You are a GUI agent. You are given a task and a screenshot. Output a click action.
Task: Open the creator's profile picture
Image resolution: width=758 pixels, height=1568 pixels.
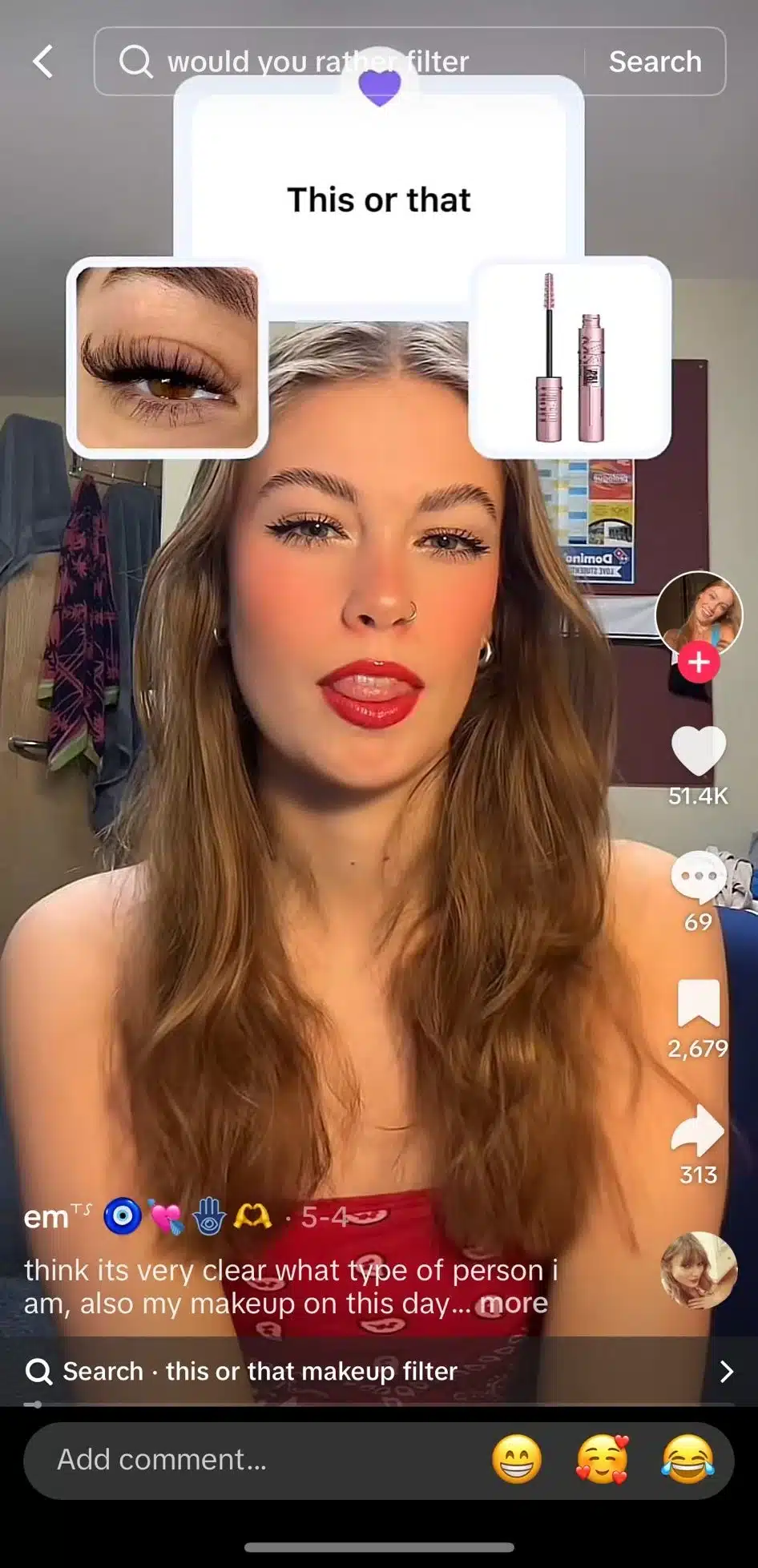pos(698,613)
